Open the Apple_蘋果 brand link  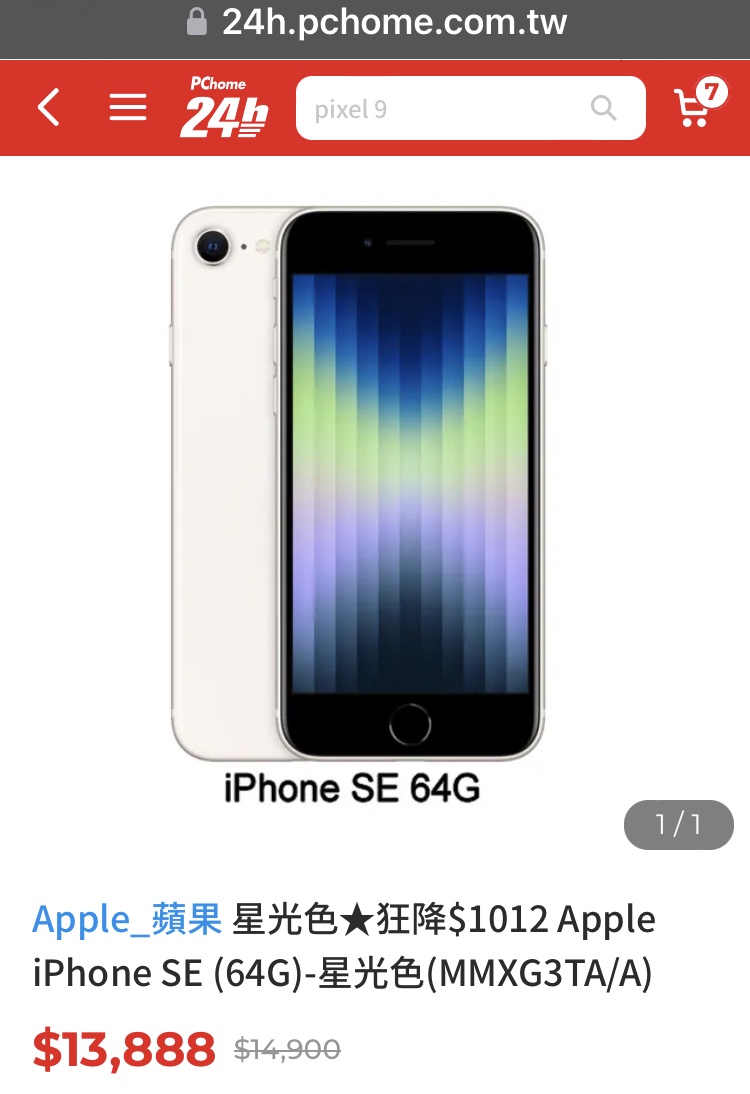[127, 918]
